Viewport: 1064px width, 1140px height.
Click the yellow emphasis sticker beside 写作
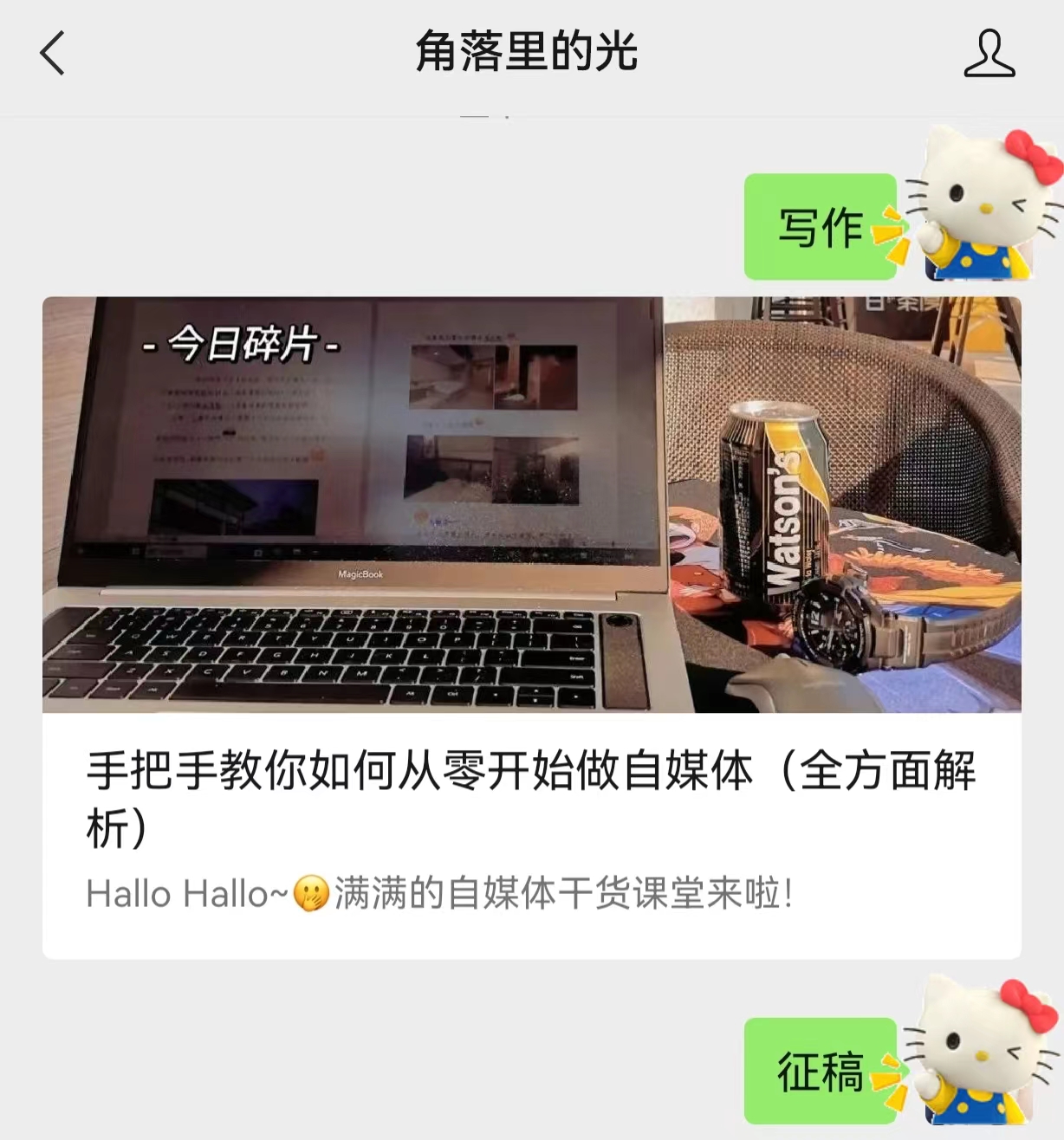887,234
